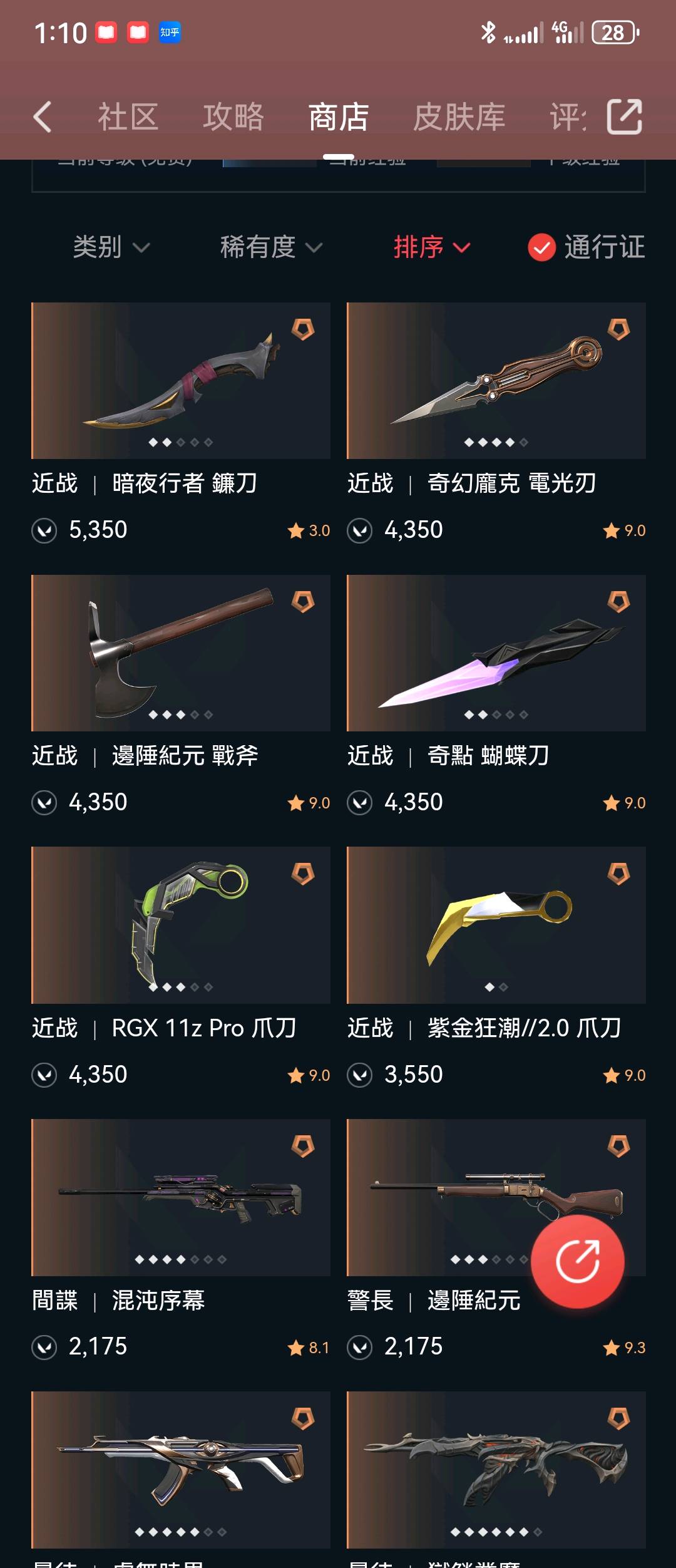This screenshot has height=1568, width=676.
Task: Select the RGX 11z Pro 爪刀 card
Action: pos(181,926)
